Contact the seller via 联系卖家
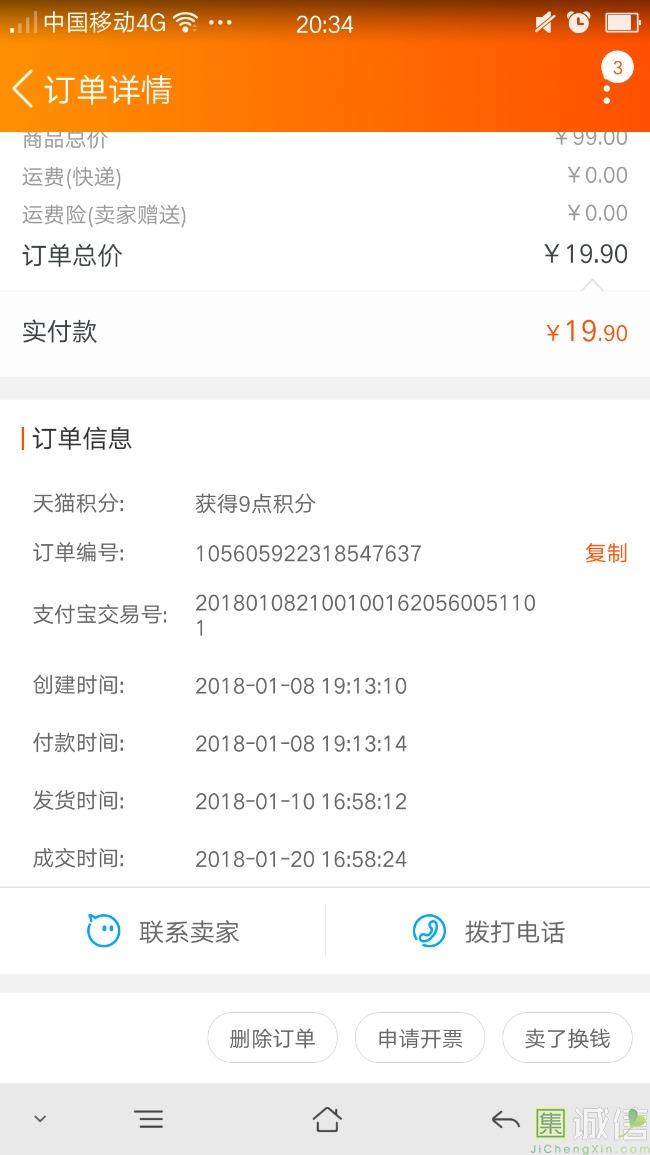This screenshot has width=650, height=1155. pos(163,932)
